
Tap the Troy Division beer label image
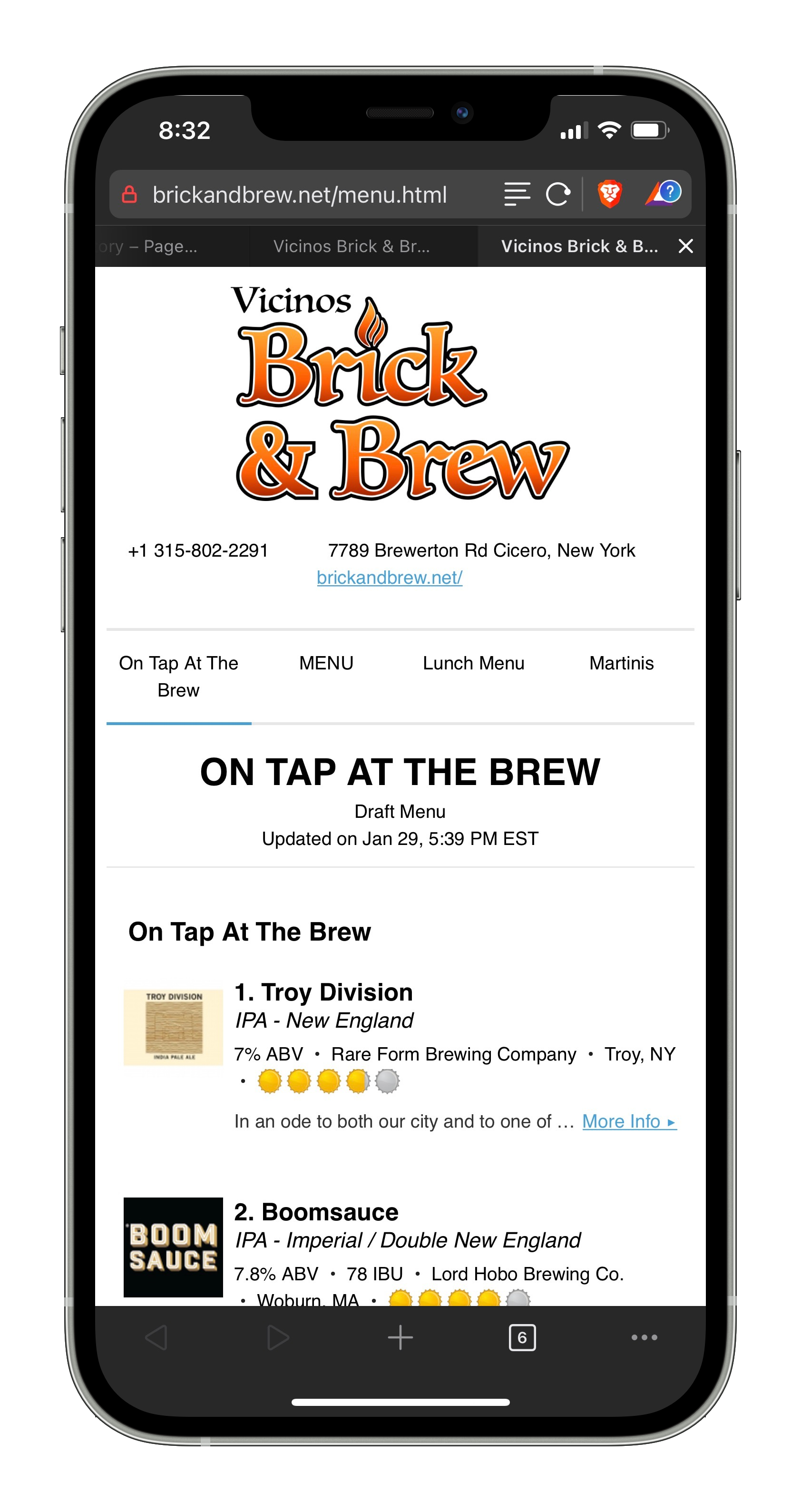click(x=173, y=1027)
